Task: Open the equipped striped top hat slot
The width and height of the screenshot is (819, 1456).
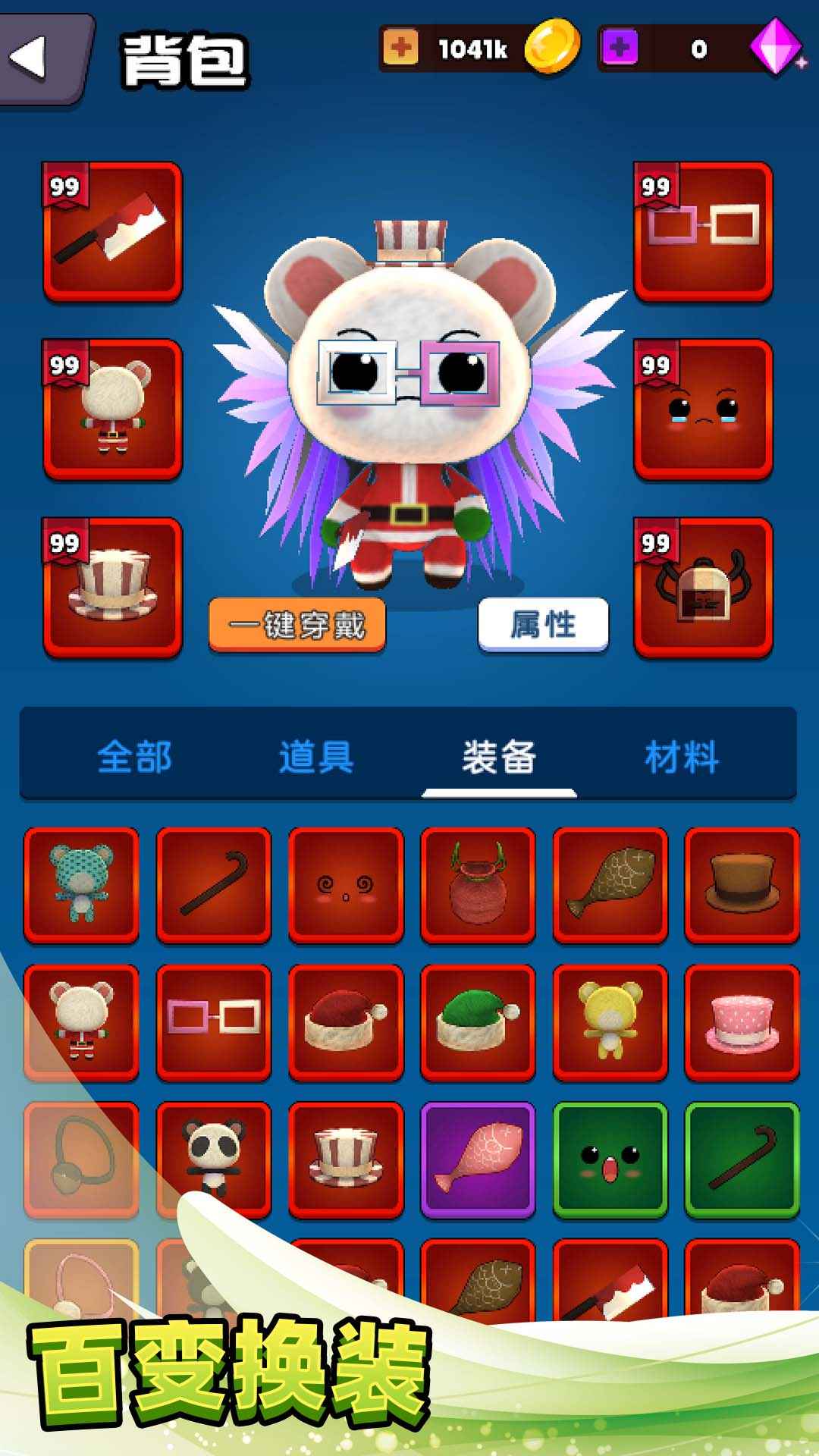Action: 112,587
